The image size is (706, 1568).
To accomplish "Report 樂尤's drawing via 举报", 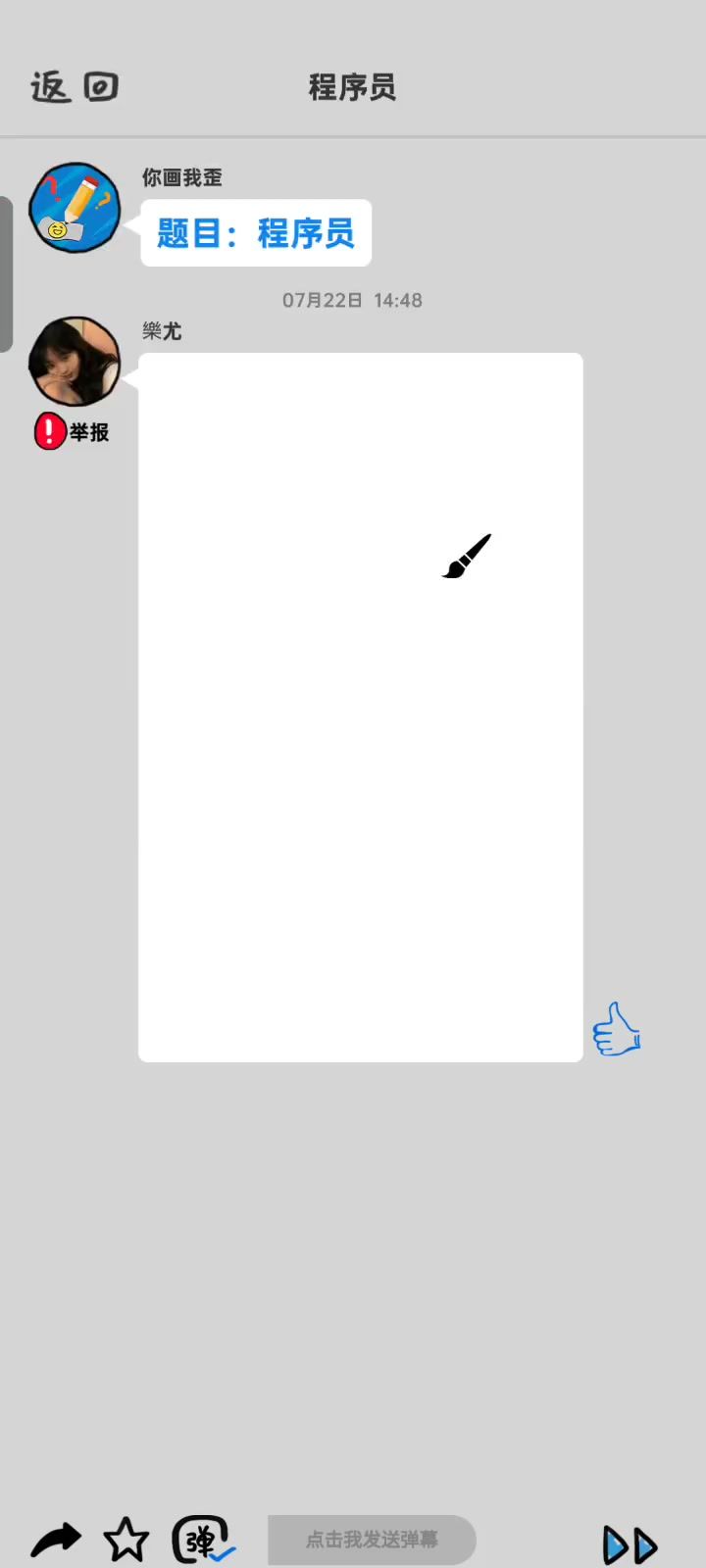I will (x=73, y=431).
